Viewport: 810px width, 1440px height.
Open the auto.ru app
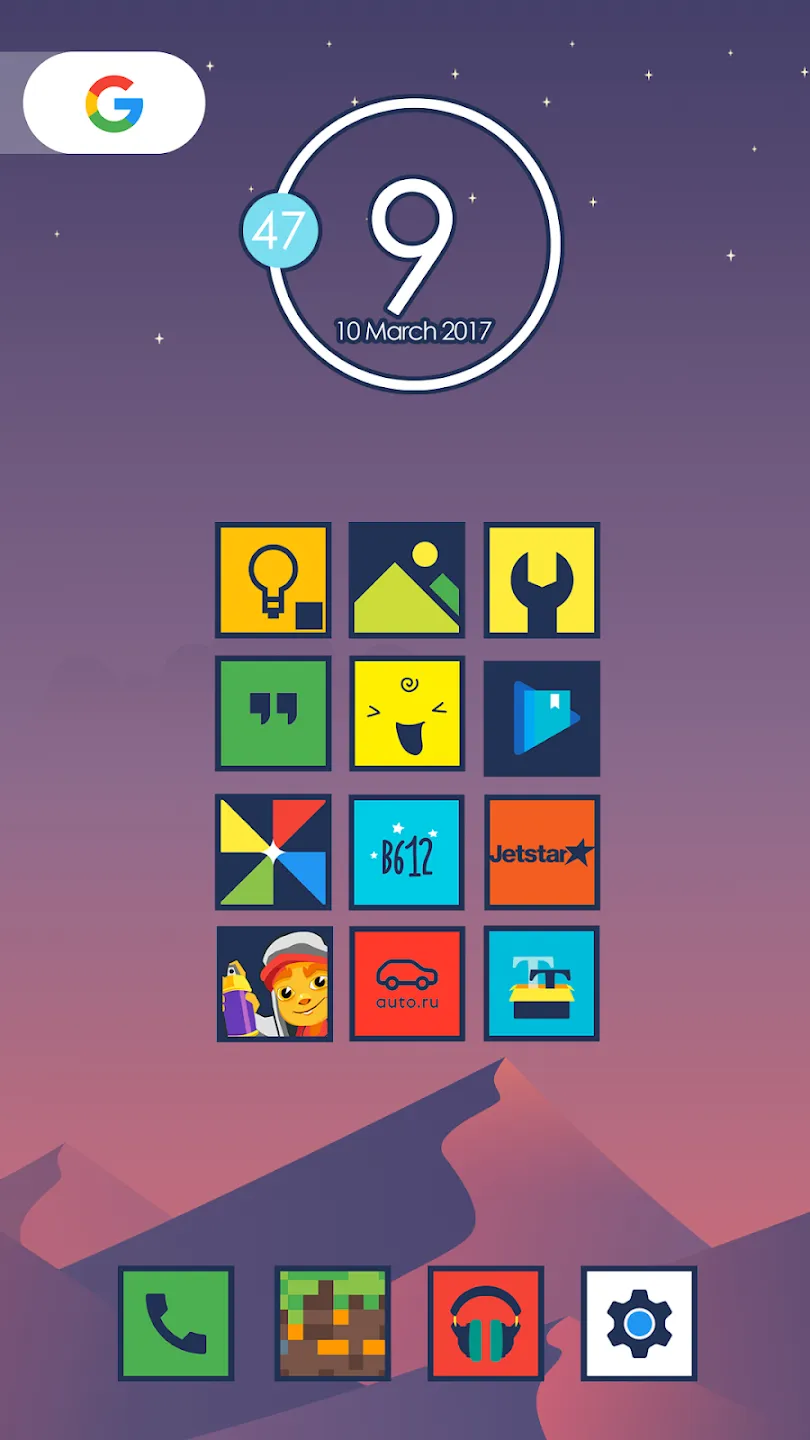point(407,984)
